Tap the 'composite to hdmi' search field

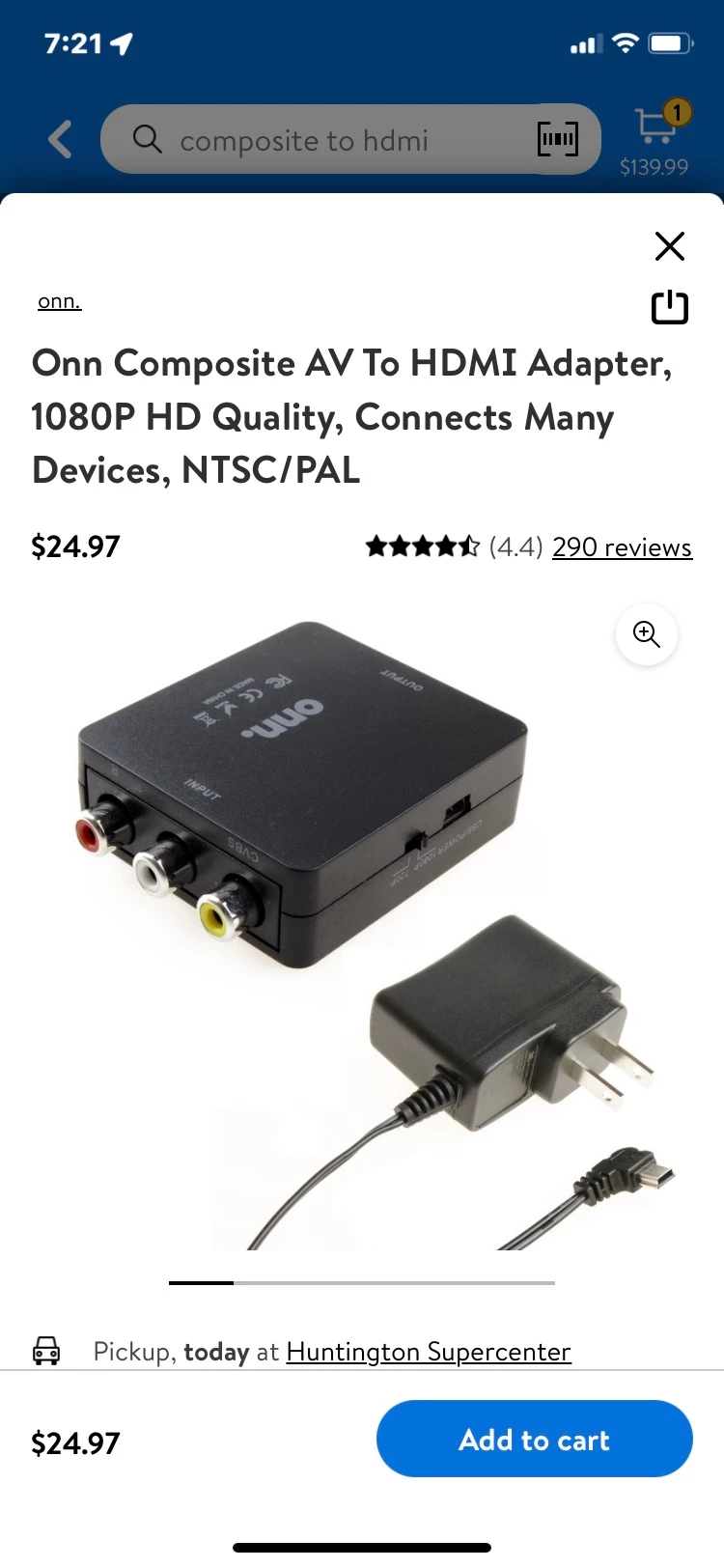[328, 141]
